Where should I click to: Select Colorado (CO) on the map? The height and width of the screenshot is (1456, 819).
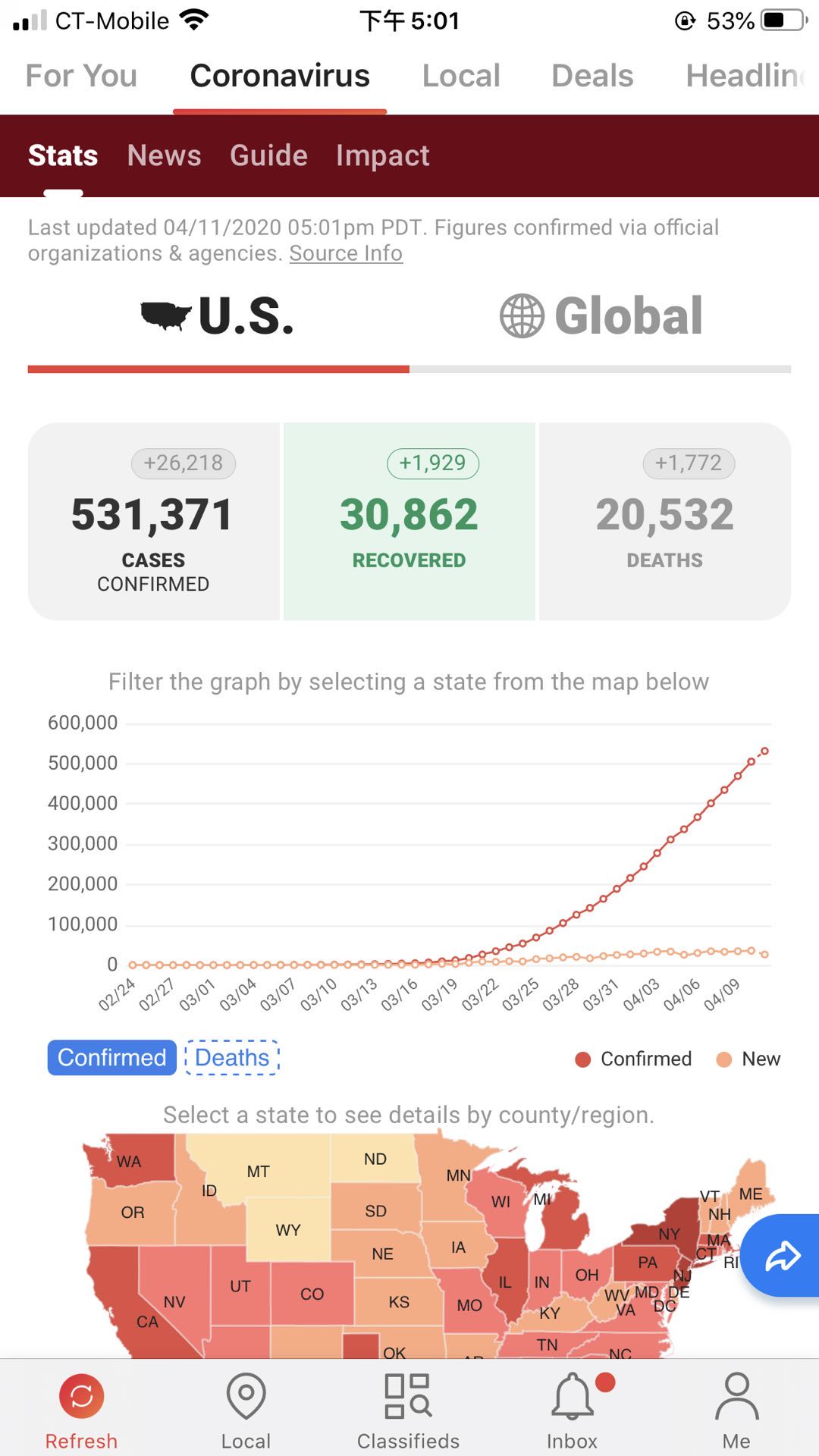[312, 1294]
